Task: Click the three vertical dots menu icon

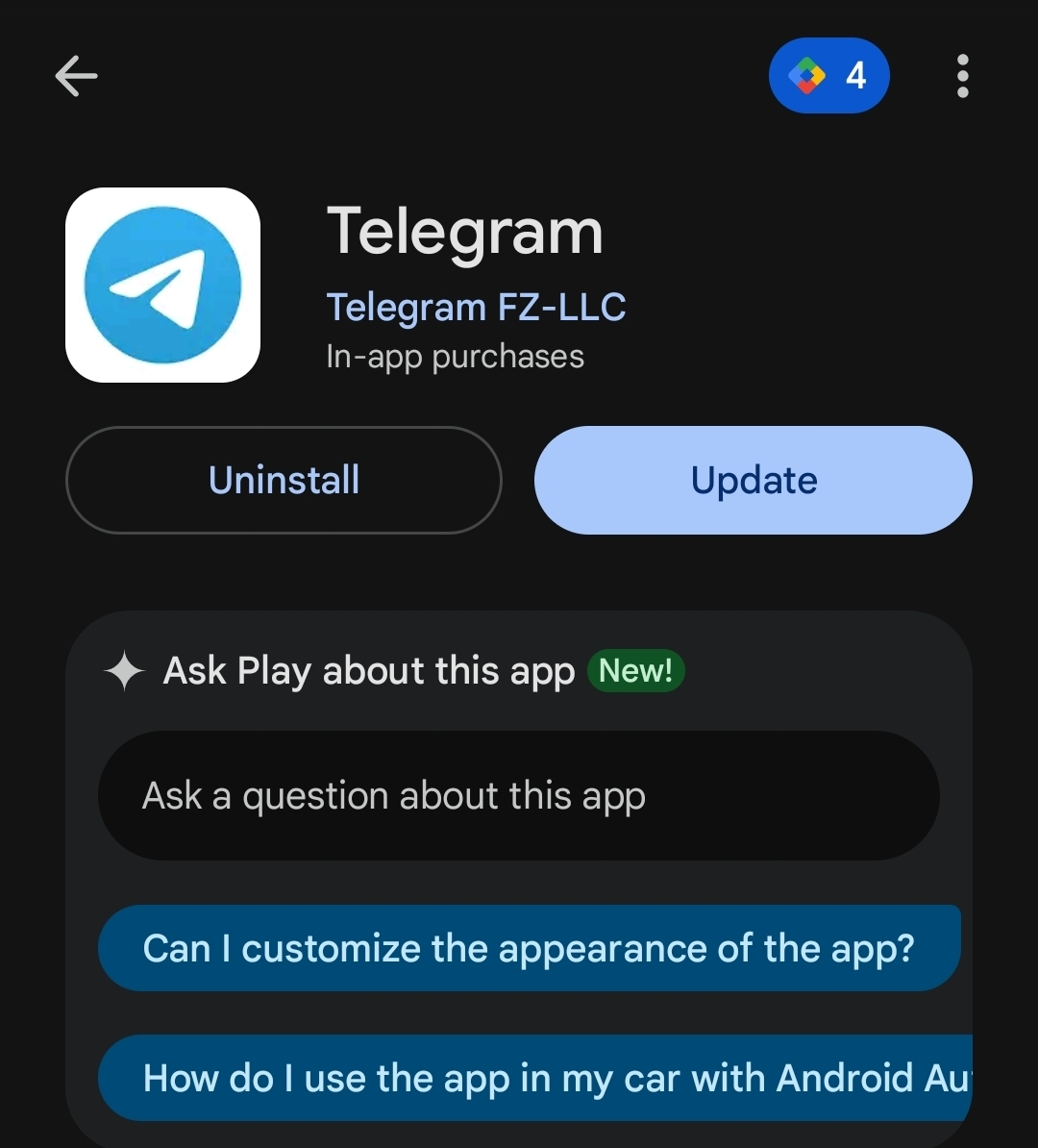Action: tap(961, 75)
